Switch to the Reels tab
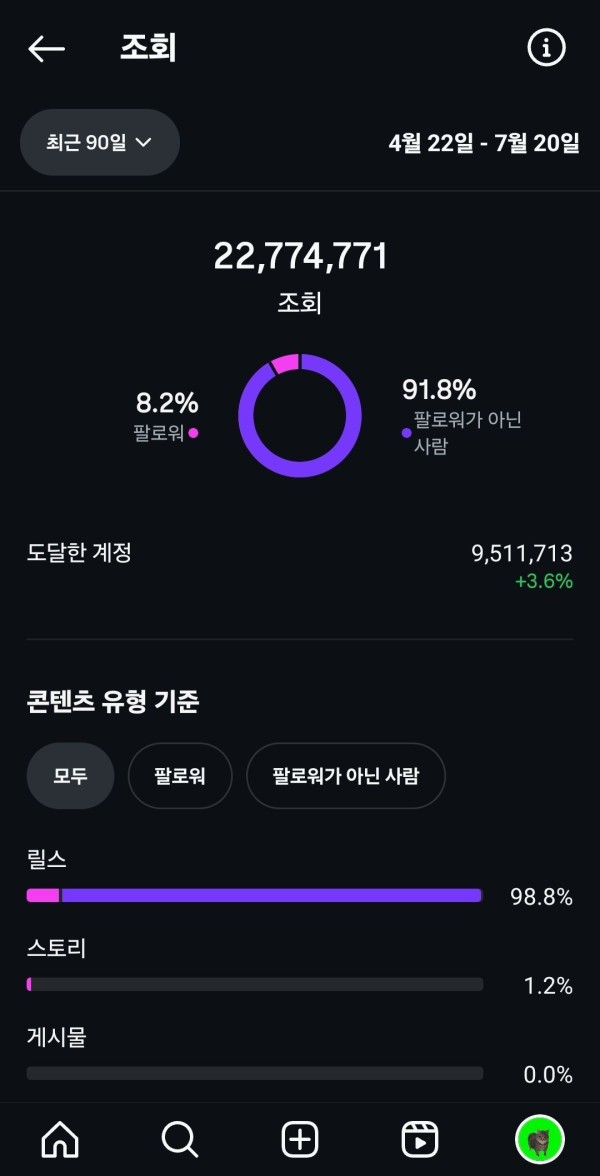600x1176 pixels. (x=420, y=1139)
